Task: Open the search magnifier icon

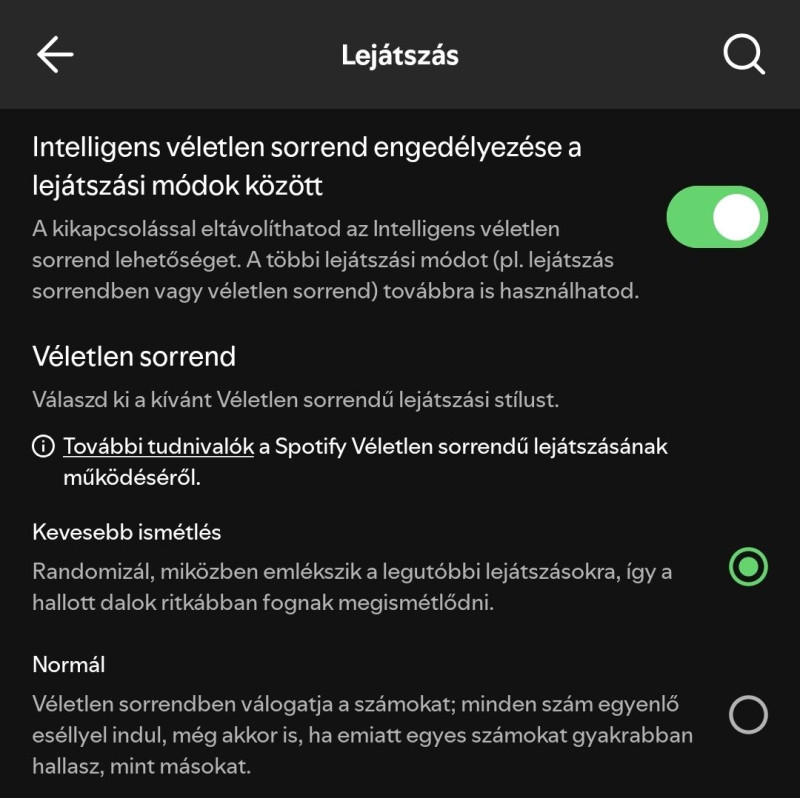Action: 743,54
